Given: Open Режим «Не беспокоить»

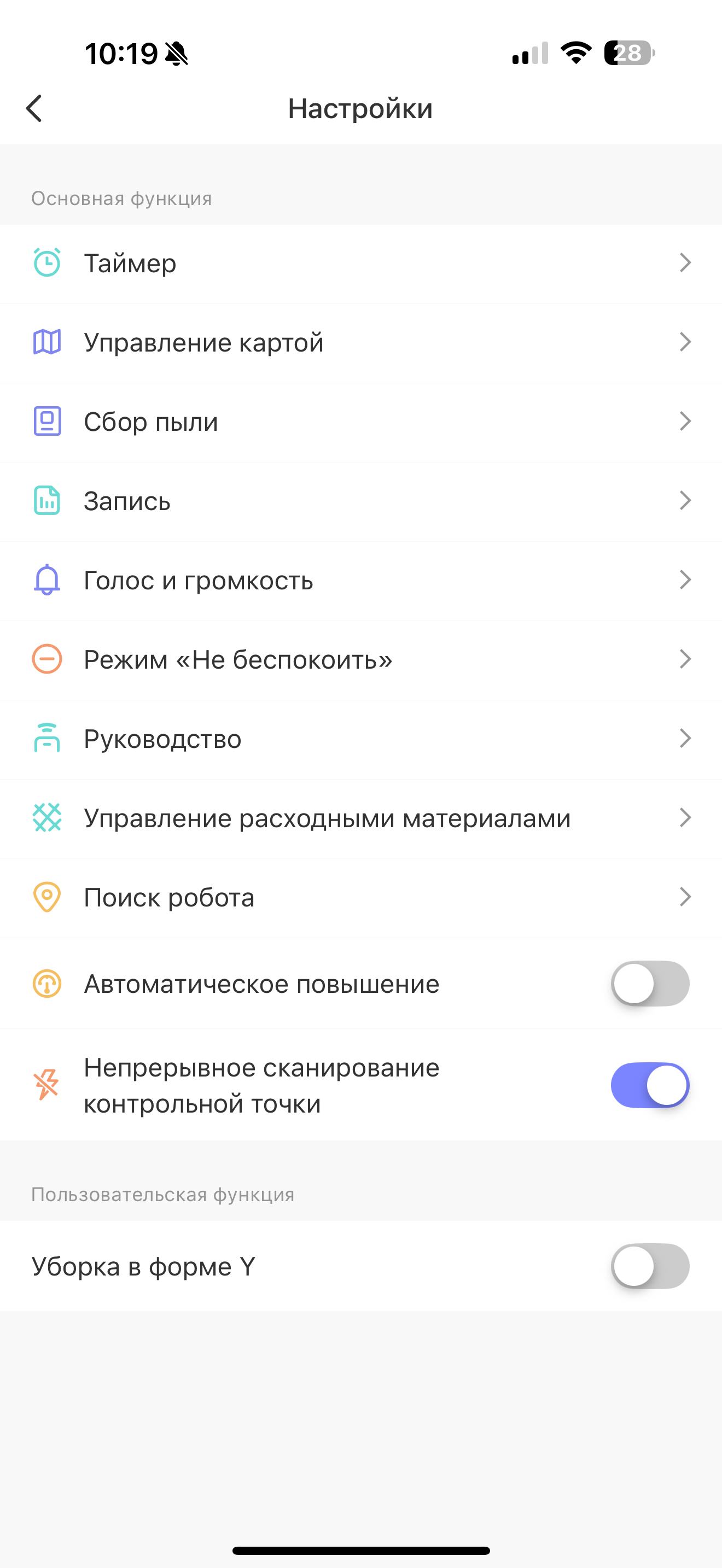Looking at the screenshot, I should pos(360,659).
